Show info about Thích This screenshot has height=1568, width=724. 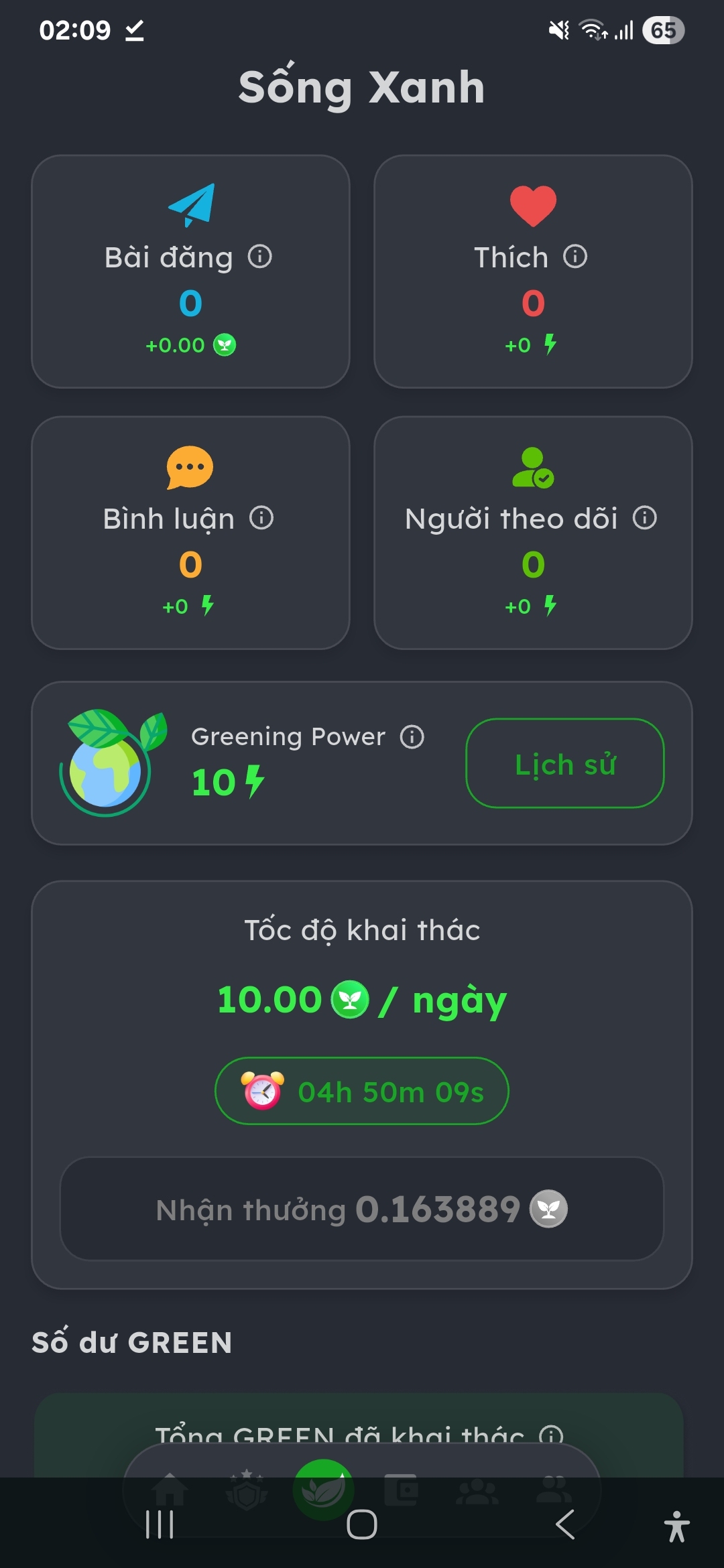[x=575, y=257]
